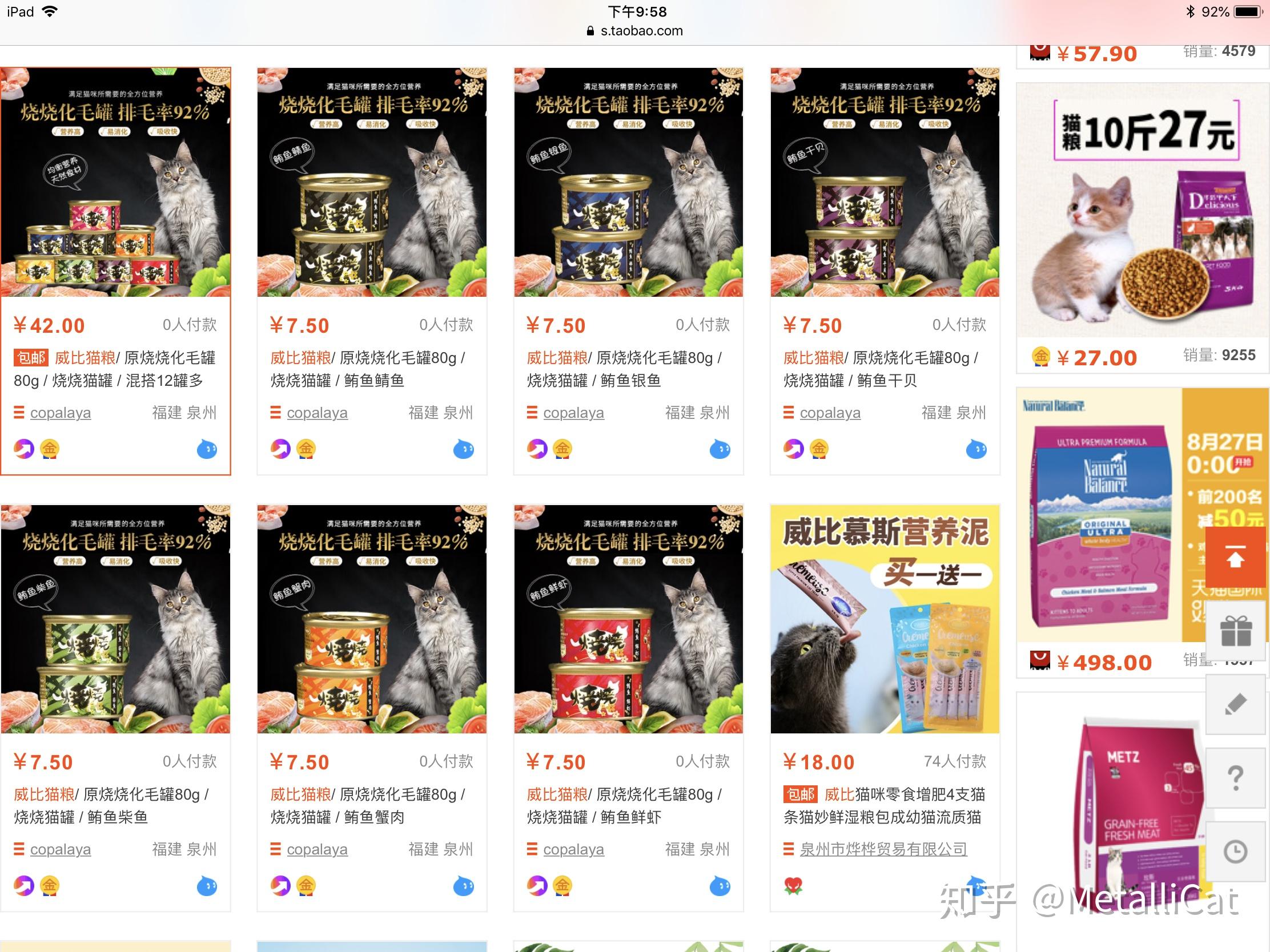Visit the shop 泉州市烨桦贸易有限公司
The height and width of the screenshot is (952, 1270).
883,849
